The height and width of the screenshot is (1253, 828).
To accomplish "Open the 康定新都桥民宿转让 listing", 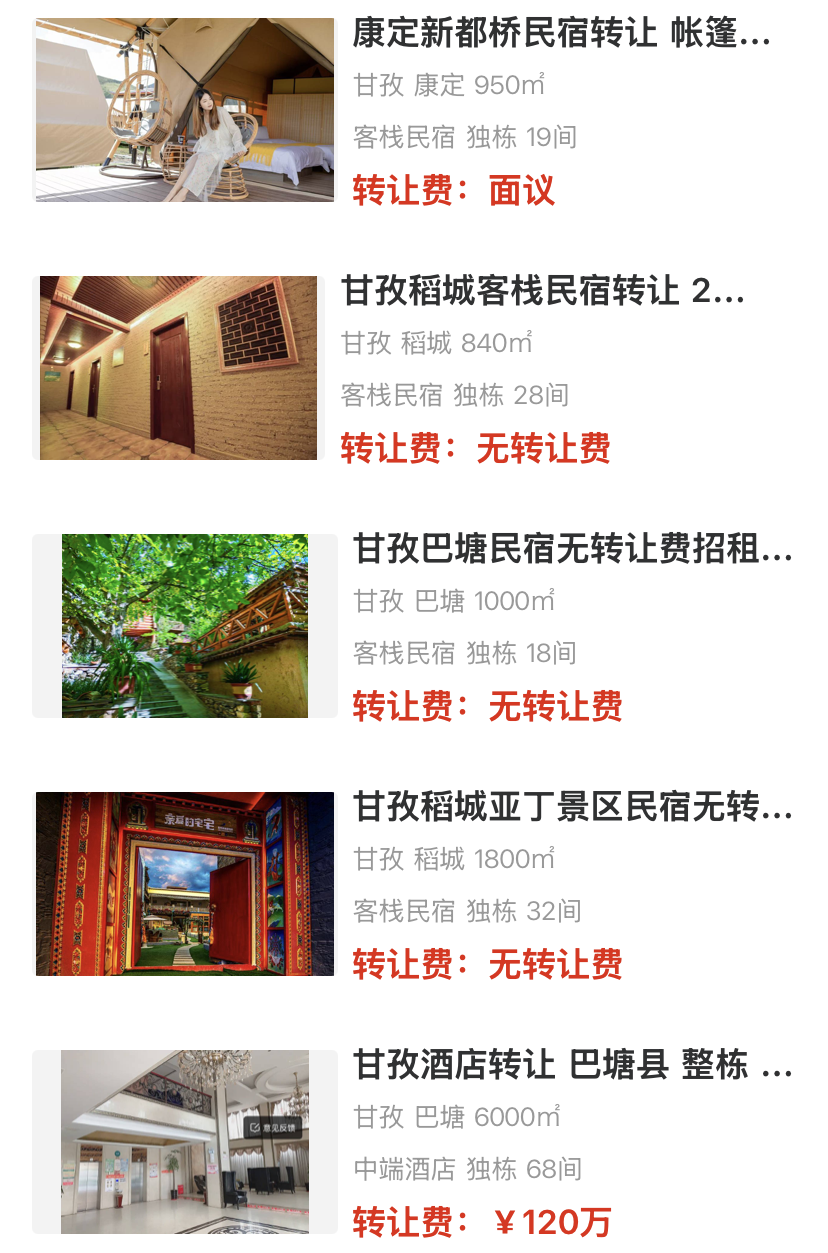I will coord(560,35).
